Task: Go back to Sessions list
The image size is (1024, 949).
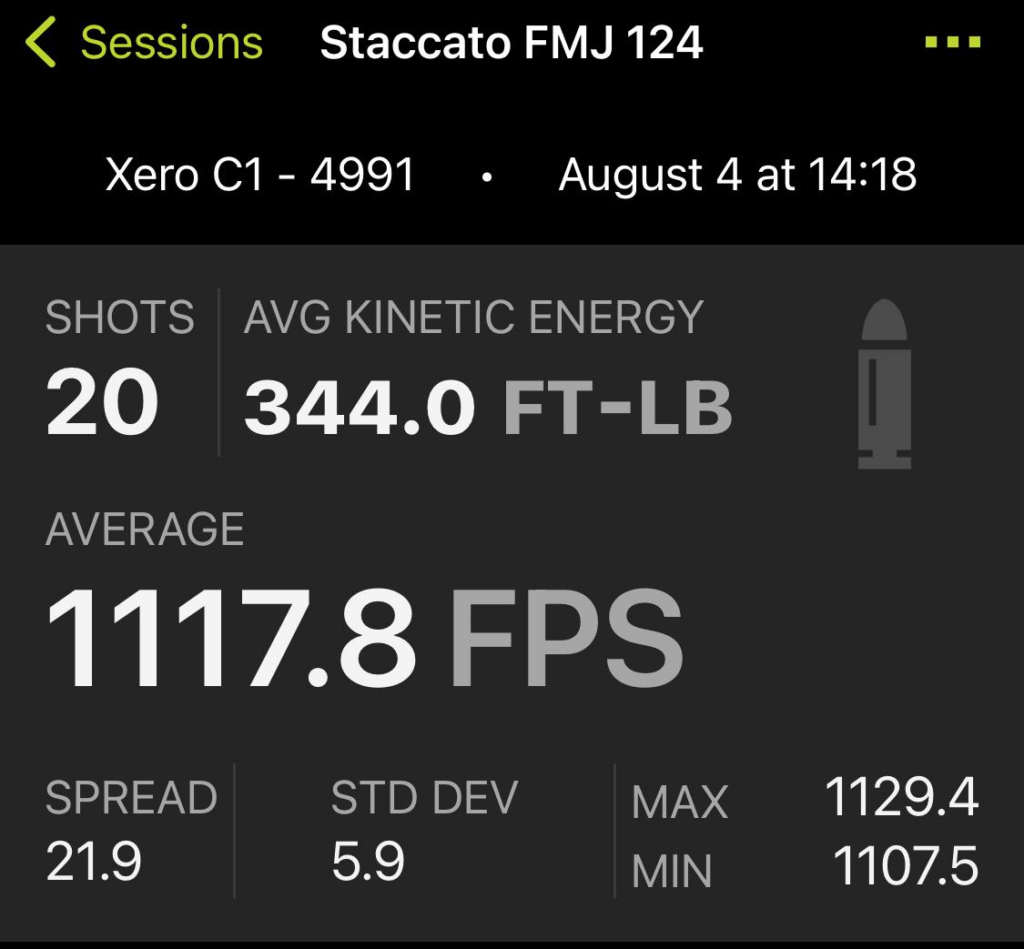Action: coord(143,43)
